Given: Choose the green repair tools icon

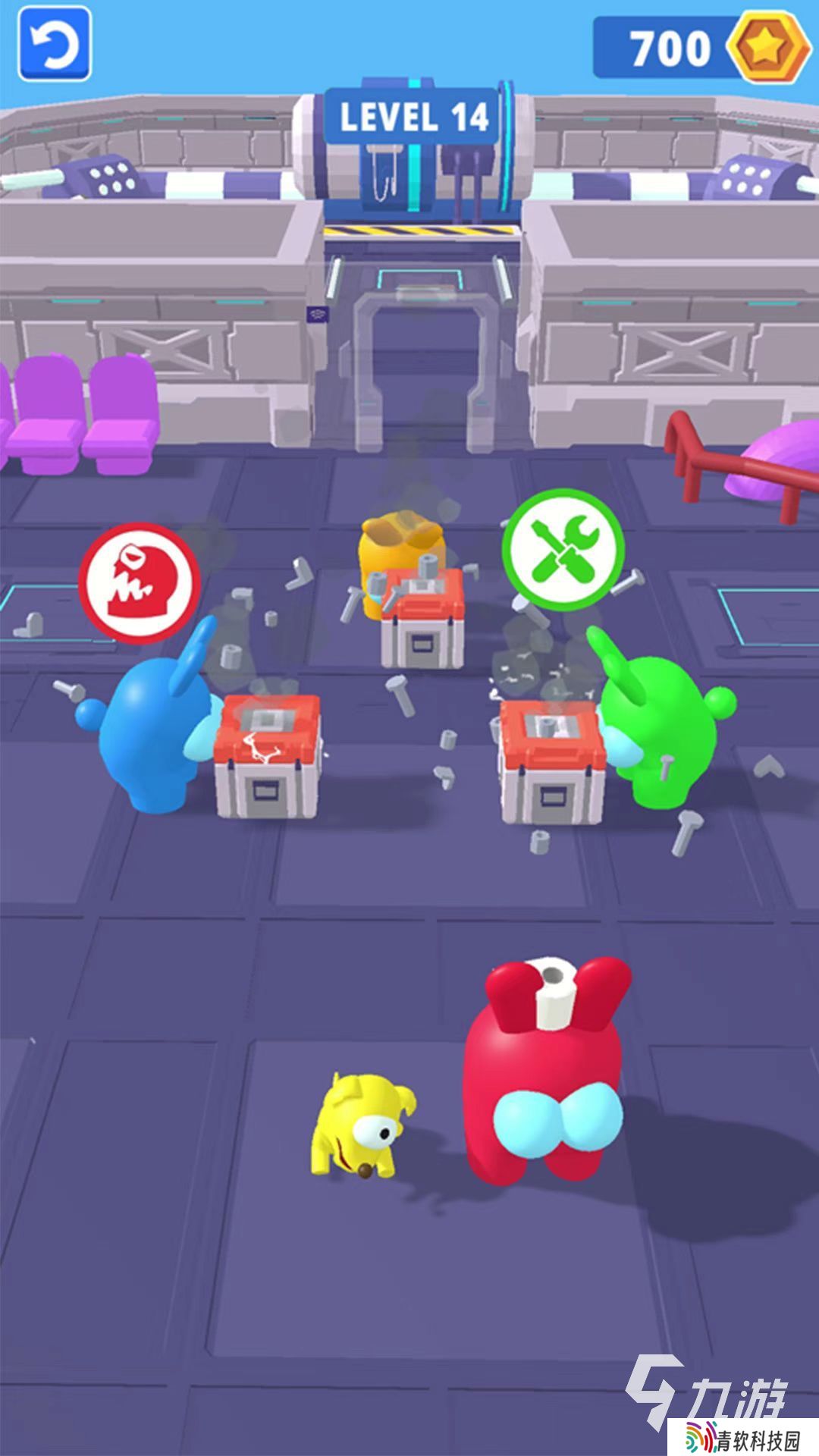Looking at the screenshot, I should click(563, 549).
